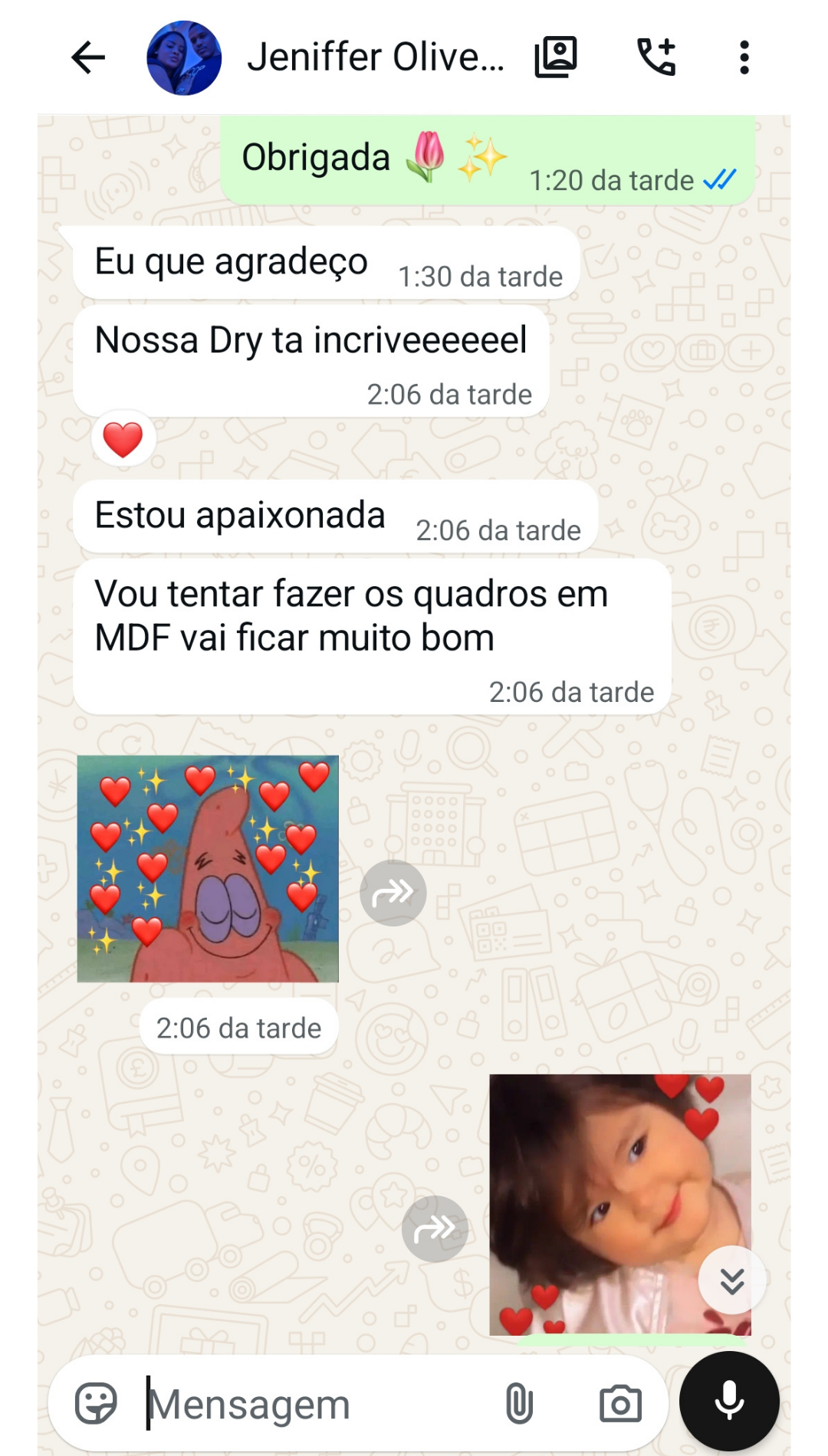Open the attachment paperclip menu
Viewport: 828px width, 1456px height.
pos(519,1404)
